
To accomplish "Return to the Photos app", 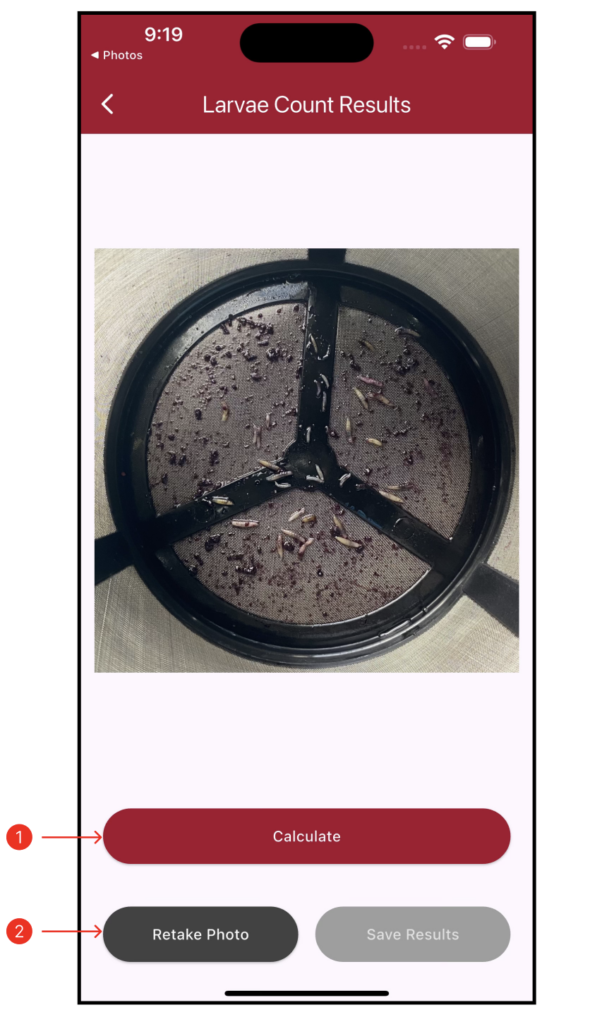I will point(117,55).
